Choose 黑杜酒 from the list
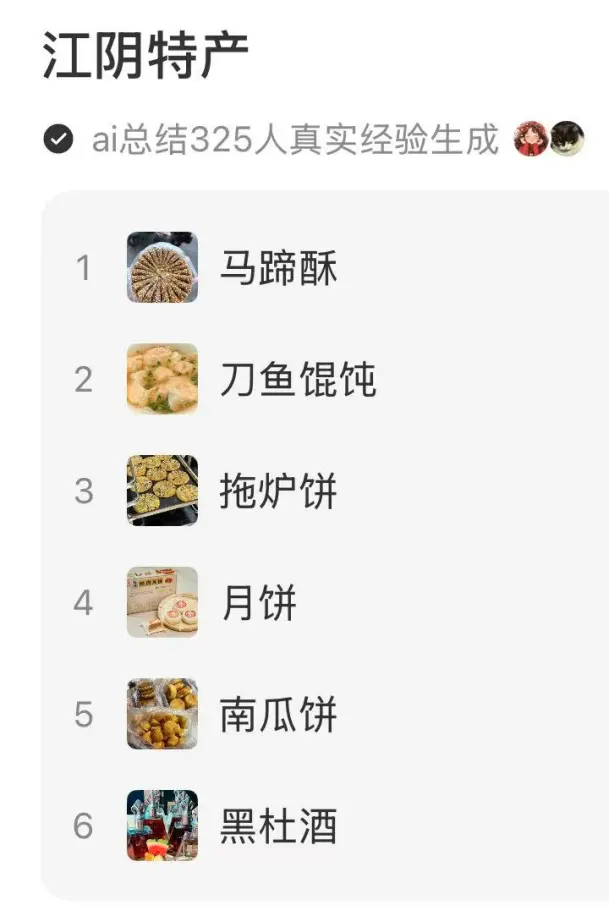 [279, 827]
